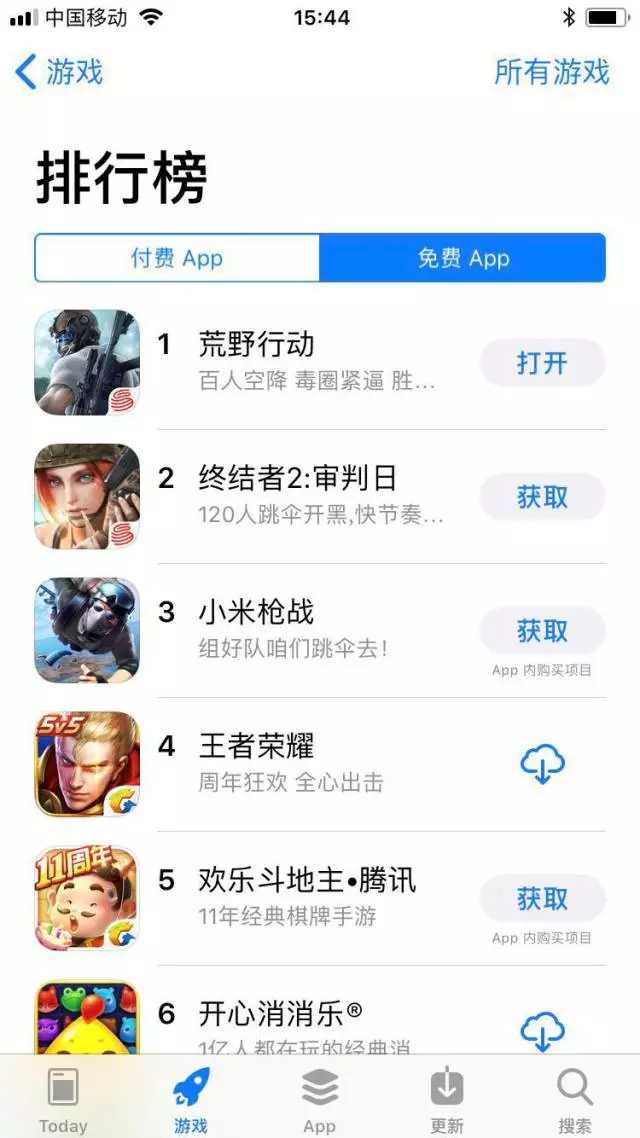Switch to the 付费 App segment
Screen dimensions: 640x1138
click(x=176, y=258)
